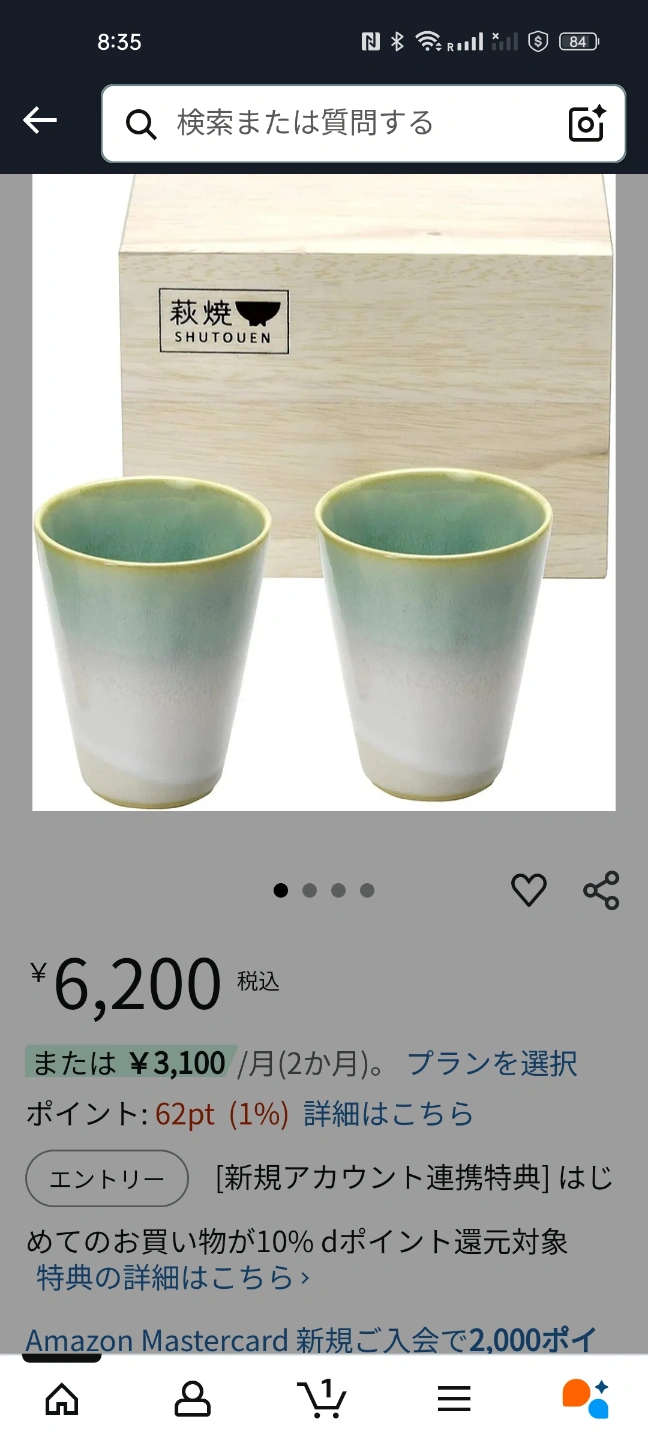The height and width of the screenshot is (1440, 648).
Task: Tap the エントリー button
Action: pos(107,1179)
